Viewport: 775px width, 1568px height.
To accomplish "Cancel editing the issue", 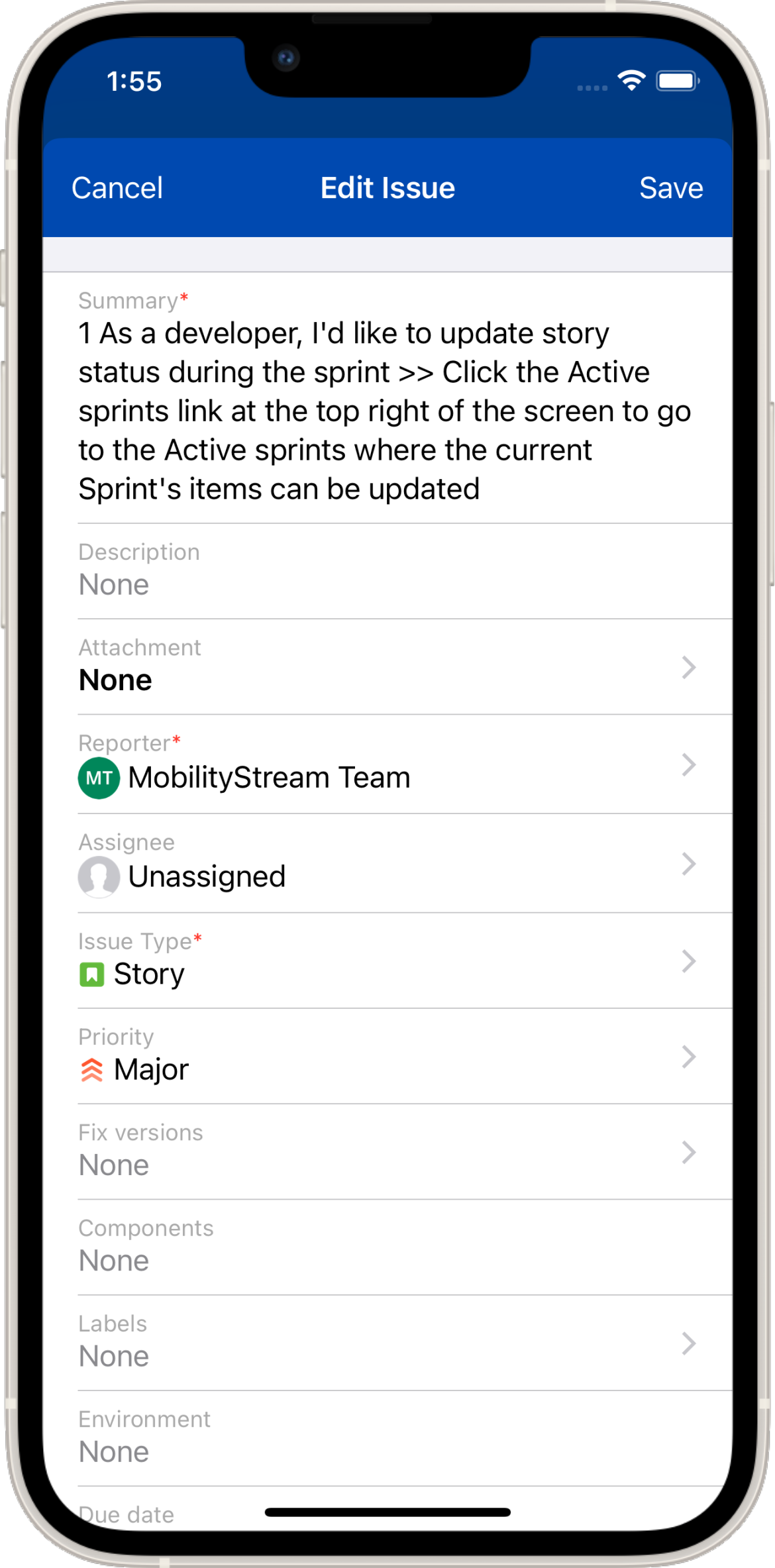I will (x=117, y=188).
